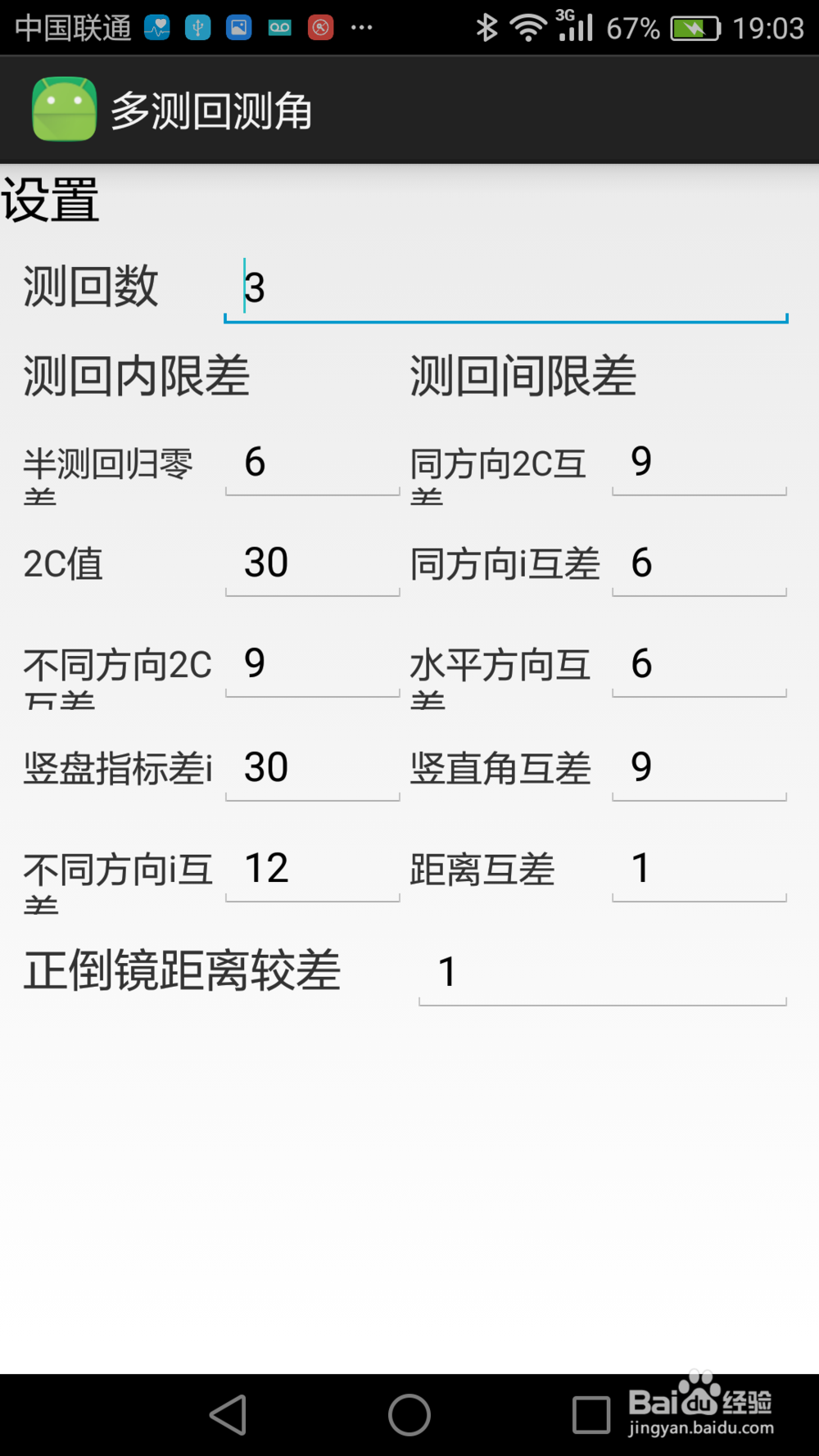Tap the red call-blocking notification icon
Image resolution: width=819 pixels, height=1456 pixels.
tap(321, 27)
